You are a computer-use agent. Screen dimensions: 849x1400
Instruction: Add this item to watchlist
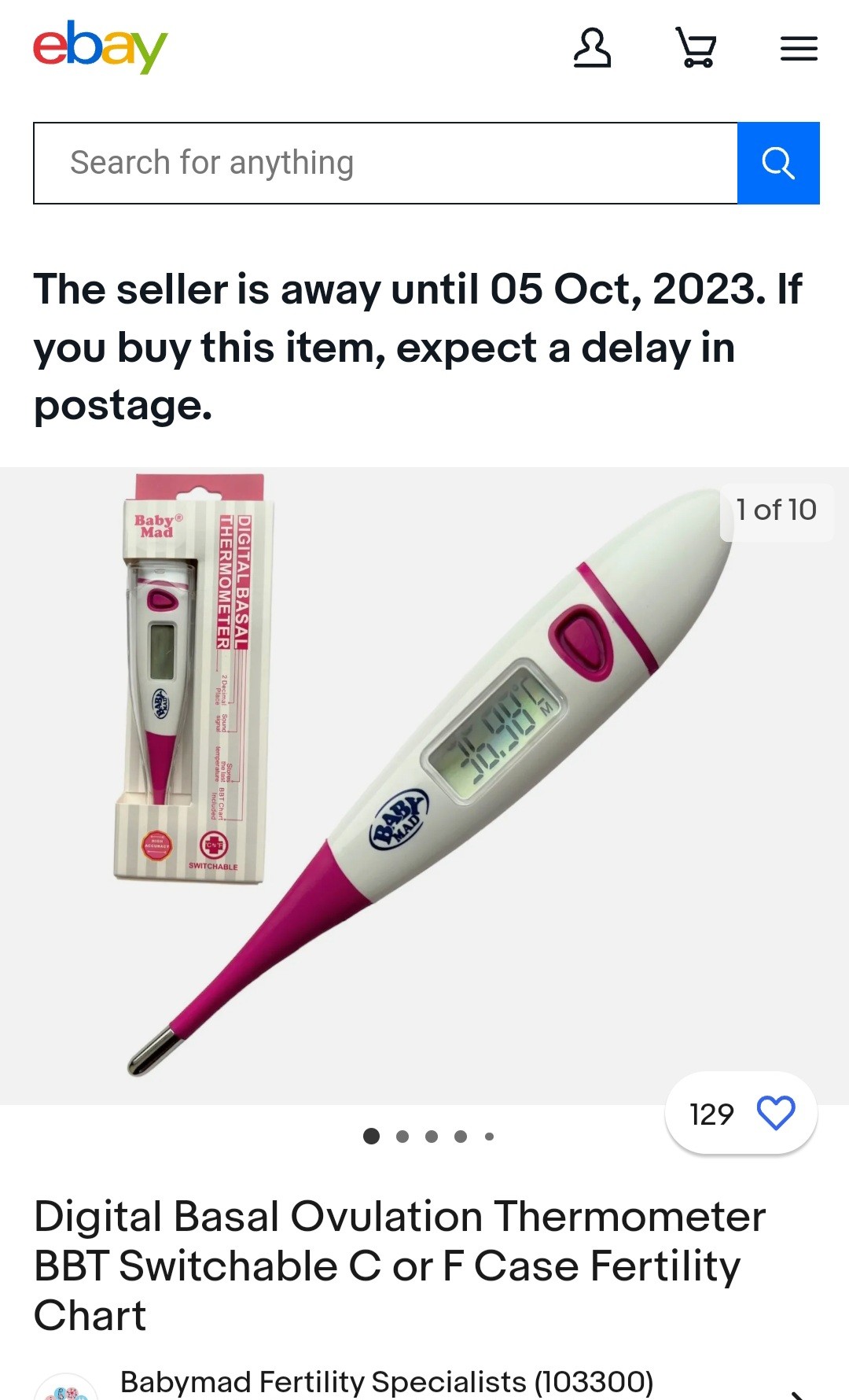pyautogui.click(x=775, y=1114)
